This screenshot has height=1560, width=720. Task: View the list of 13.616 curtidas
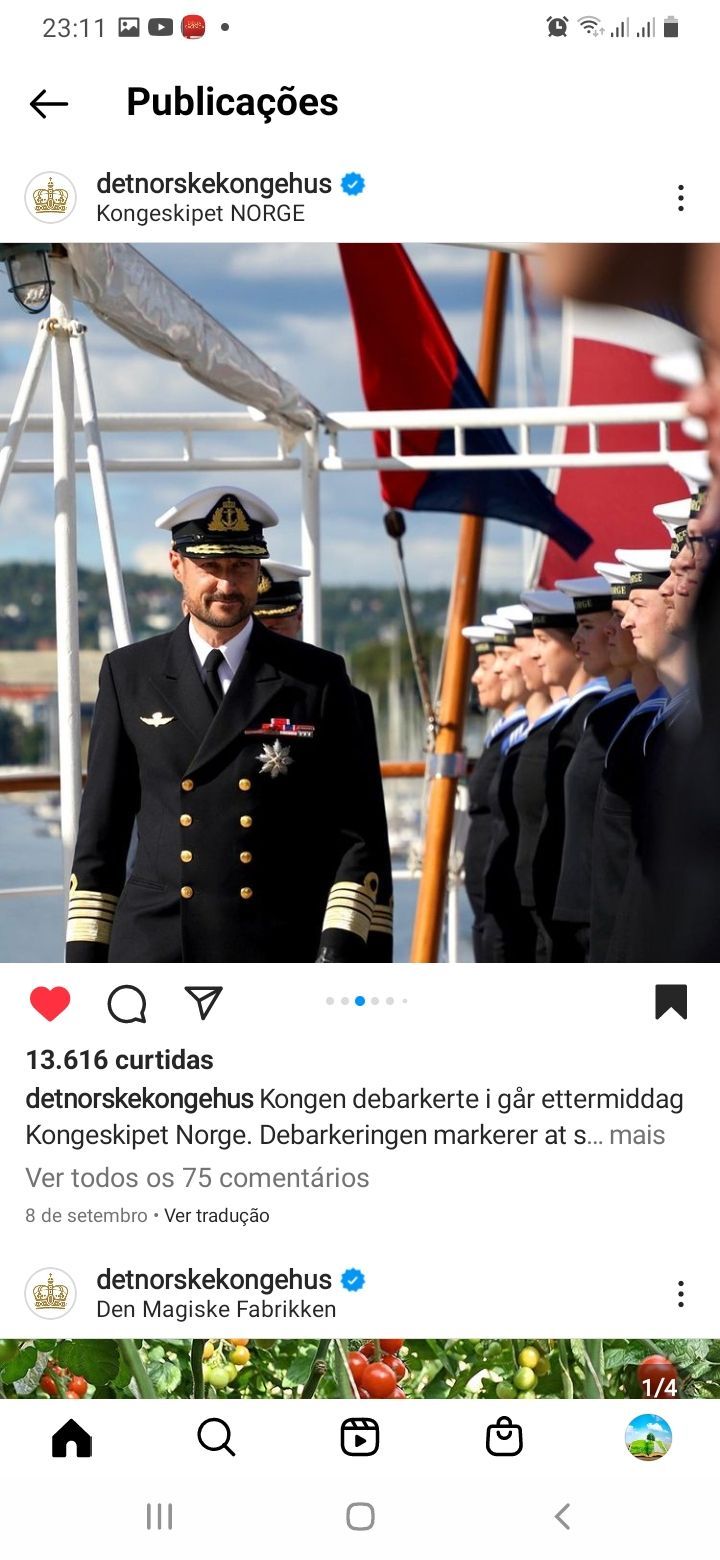[x=120, y=1060]
